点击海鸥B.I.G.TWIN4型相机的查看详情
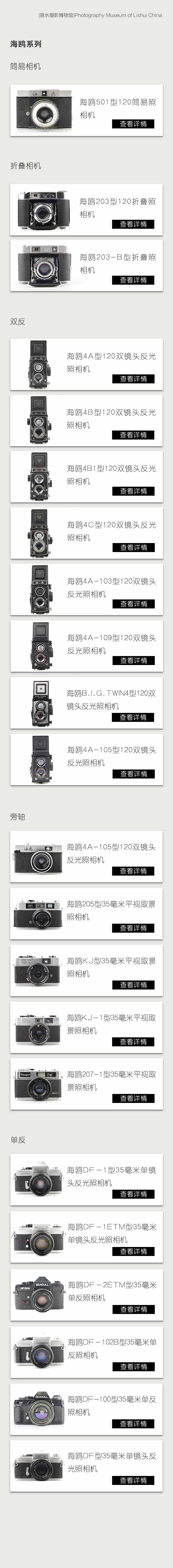 (x=133, y=717)
